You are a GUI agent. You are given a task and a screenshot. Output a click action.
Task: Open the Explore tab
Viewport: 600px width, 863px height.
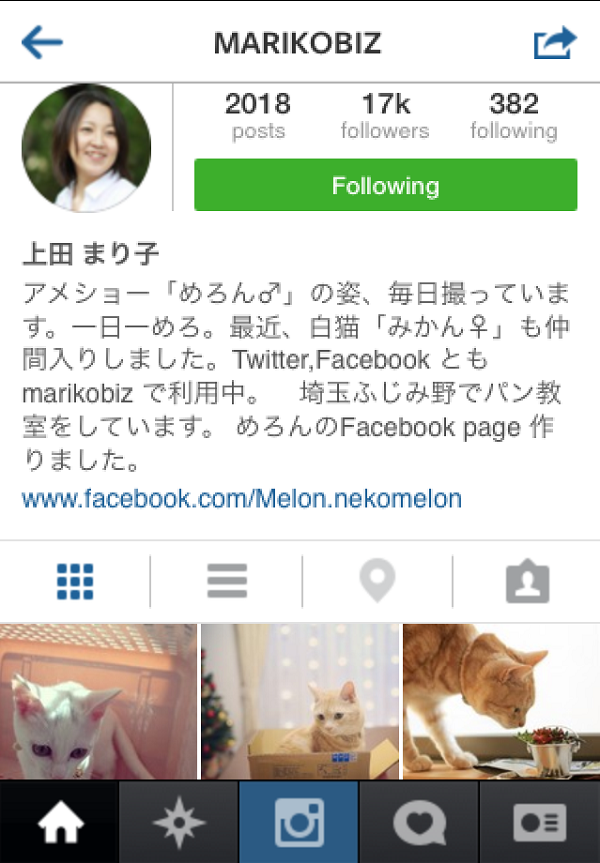tap(179, 823)
